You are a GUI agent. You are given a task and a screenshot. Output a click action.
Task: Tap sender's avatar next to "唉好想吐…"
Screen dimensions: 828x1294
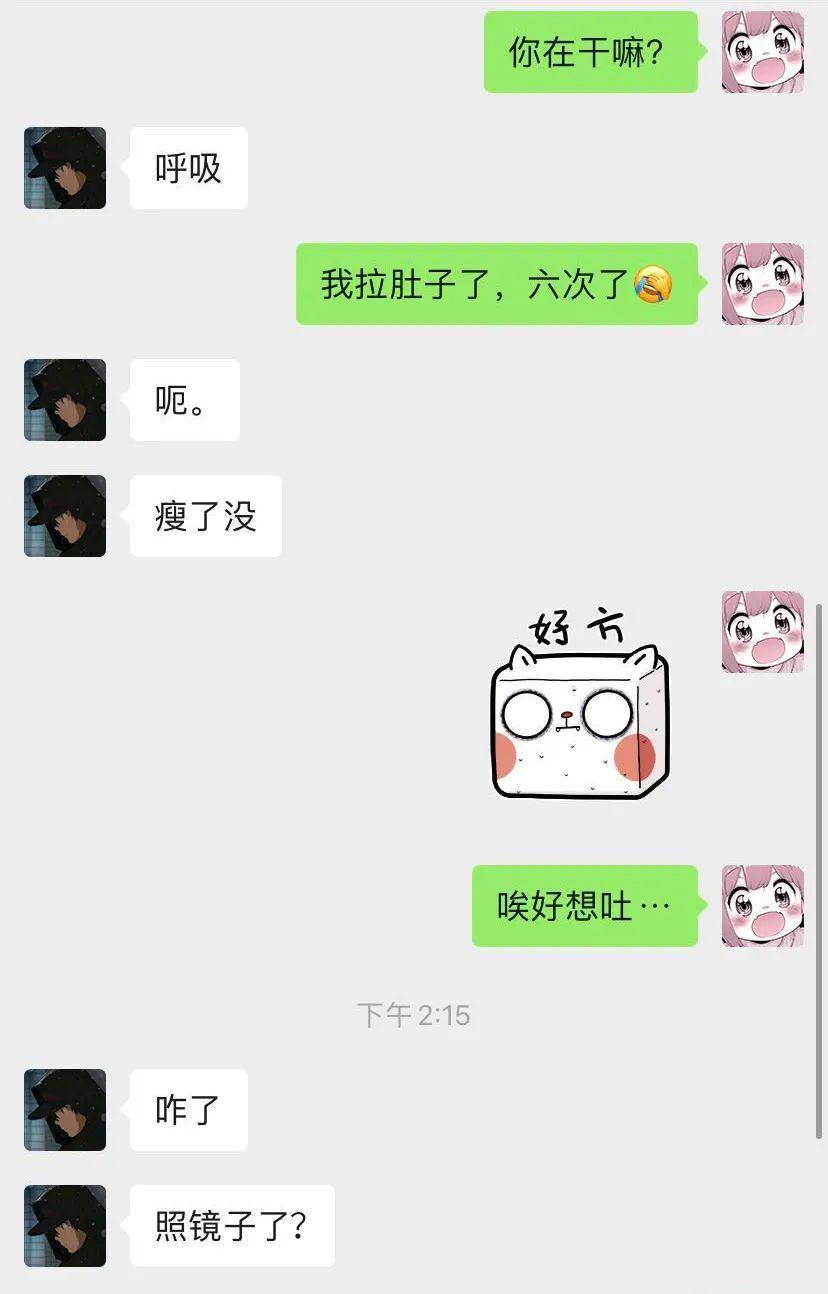(763, 906)
